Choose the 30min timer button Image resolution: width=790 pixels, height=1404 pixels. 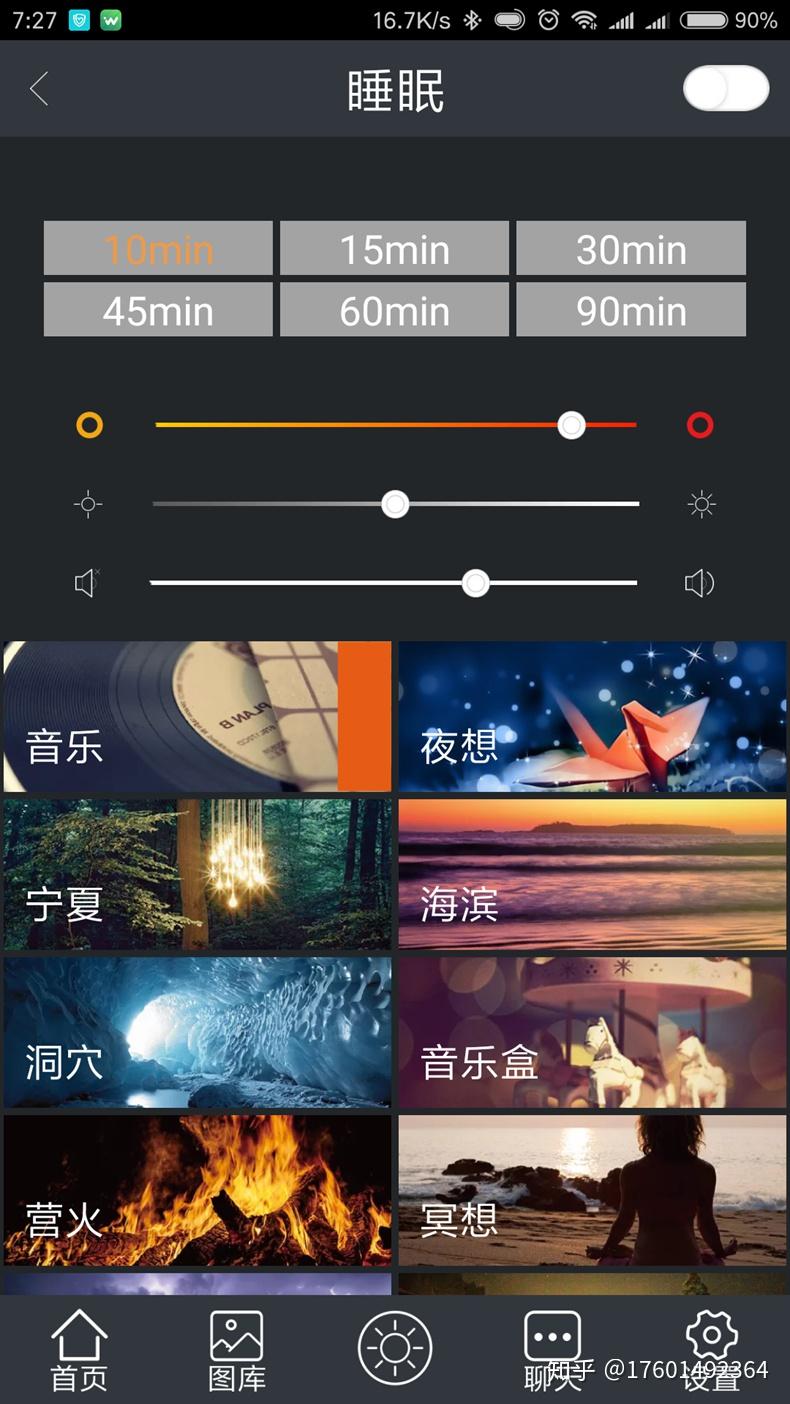pos(631,248)
